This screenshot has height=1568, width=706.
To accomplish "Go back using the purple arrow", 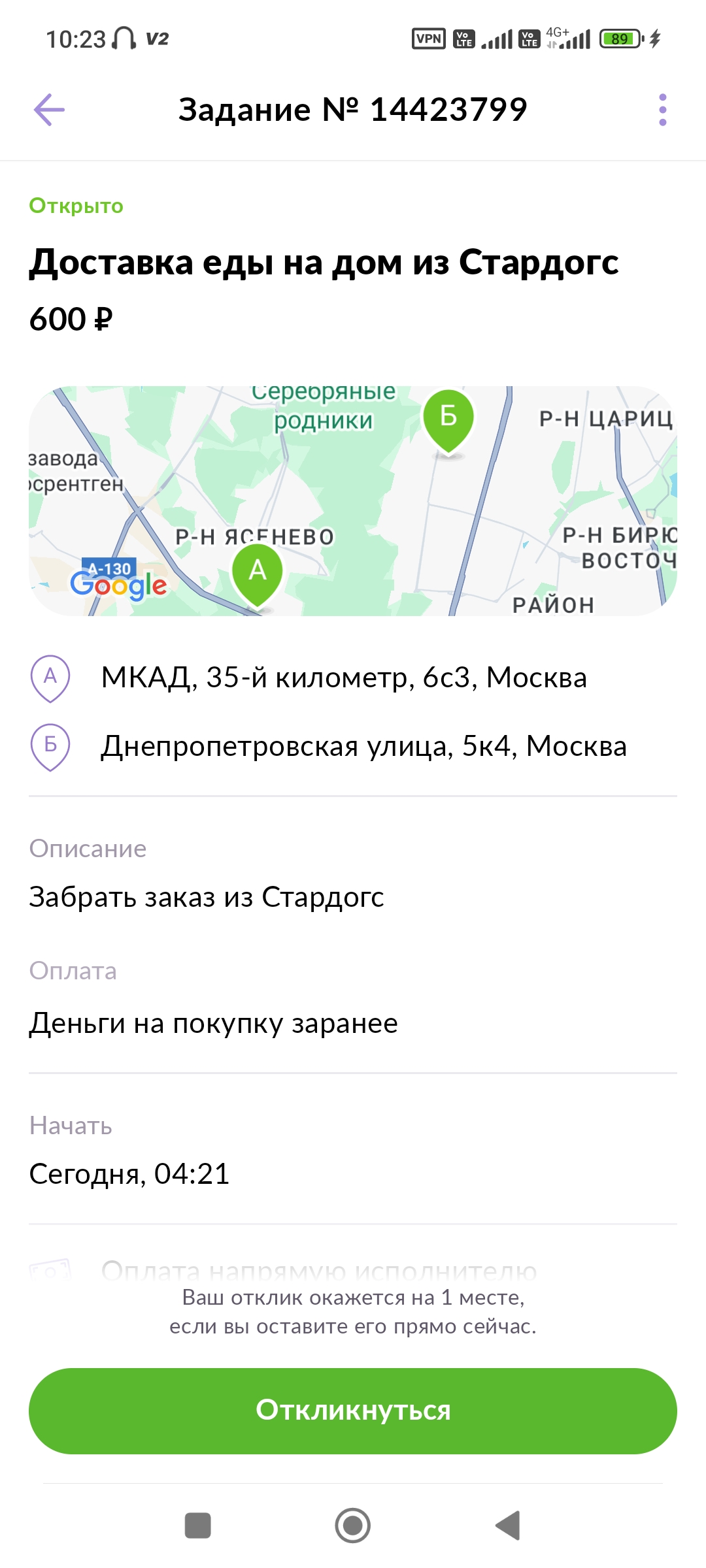I will (50, 109).
